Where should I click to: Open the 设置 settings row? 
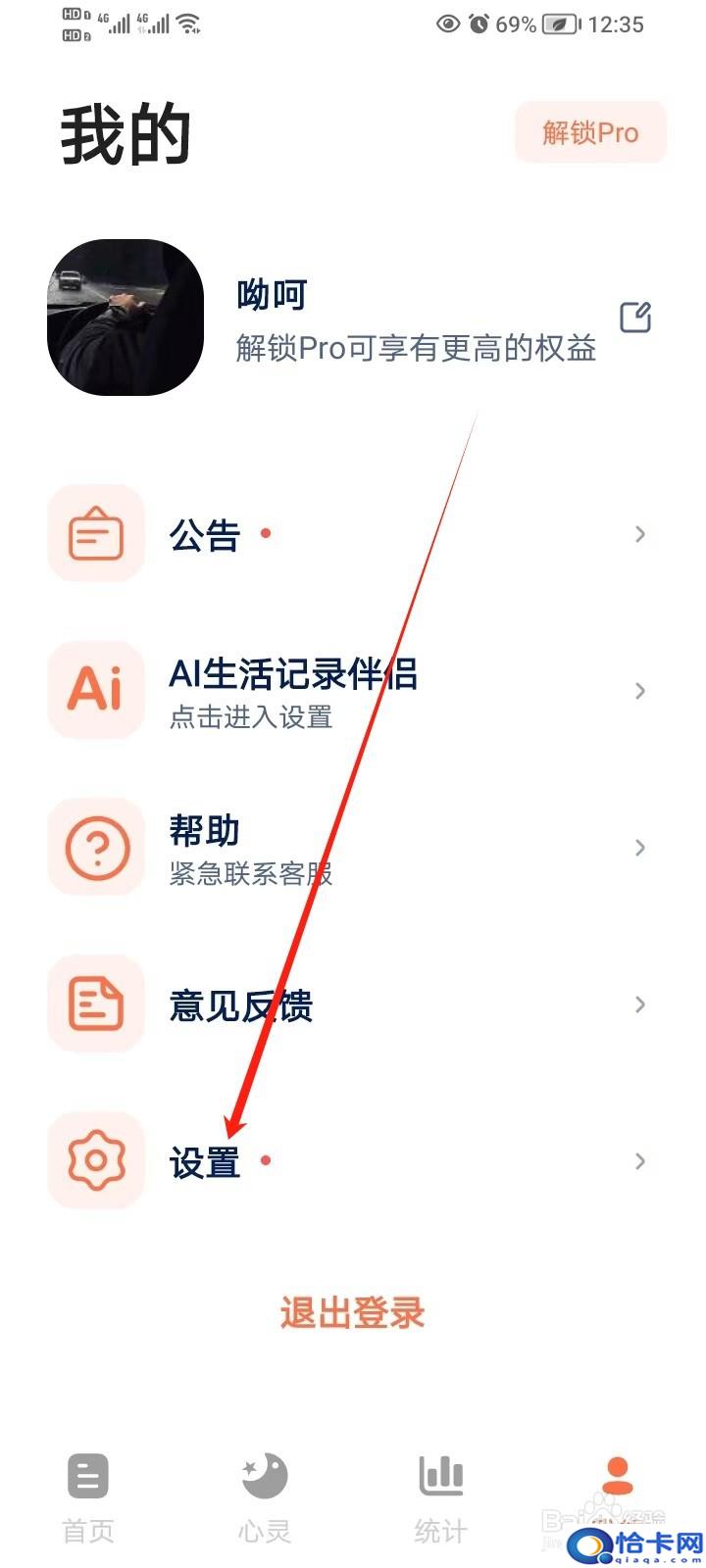[353, 1161]
